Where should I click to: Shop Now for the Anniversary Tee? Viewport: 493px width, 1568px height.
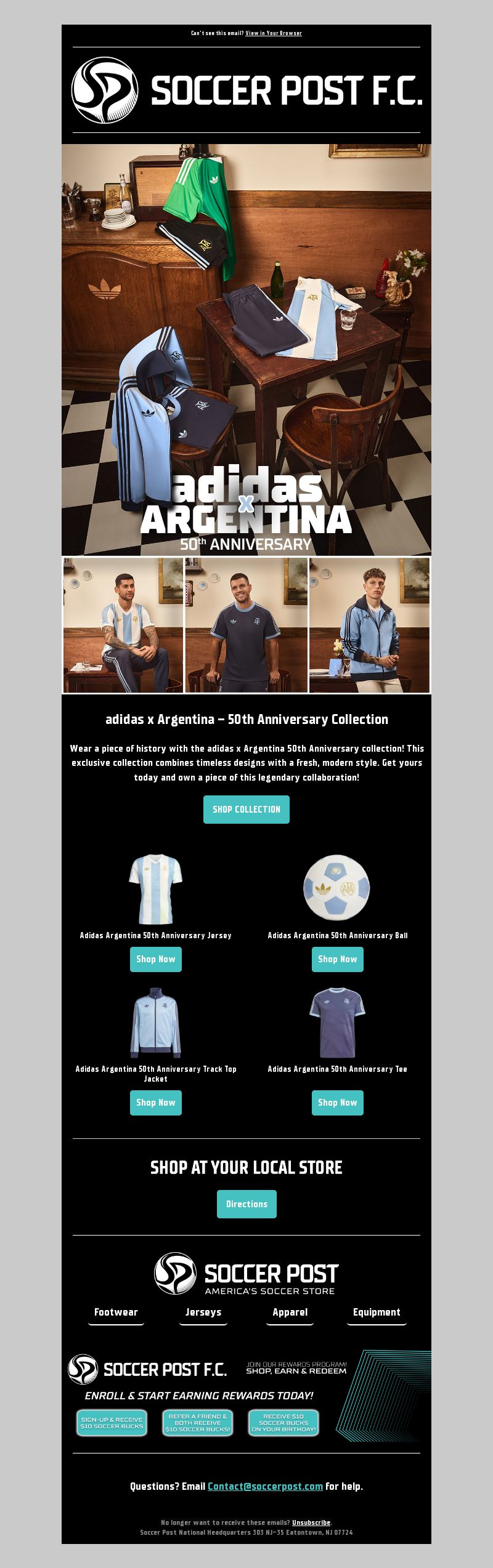[x=337, y=1102]
